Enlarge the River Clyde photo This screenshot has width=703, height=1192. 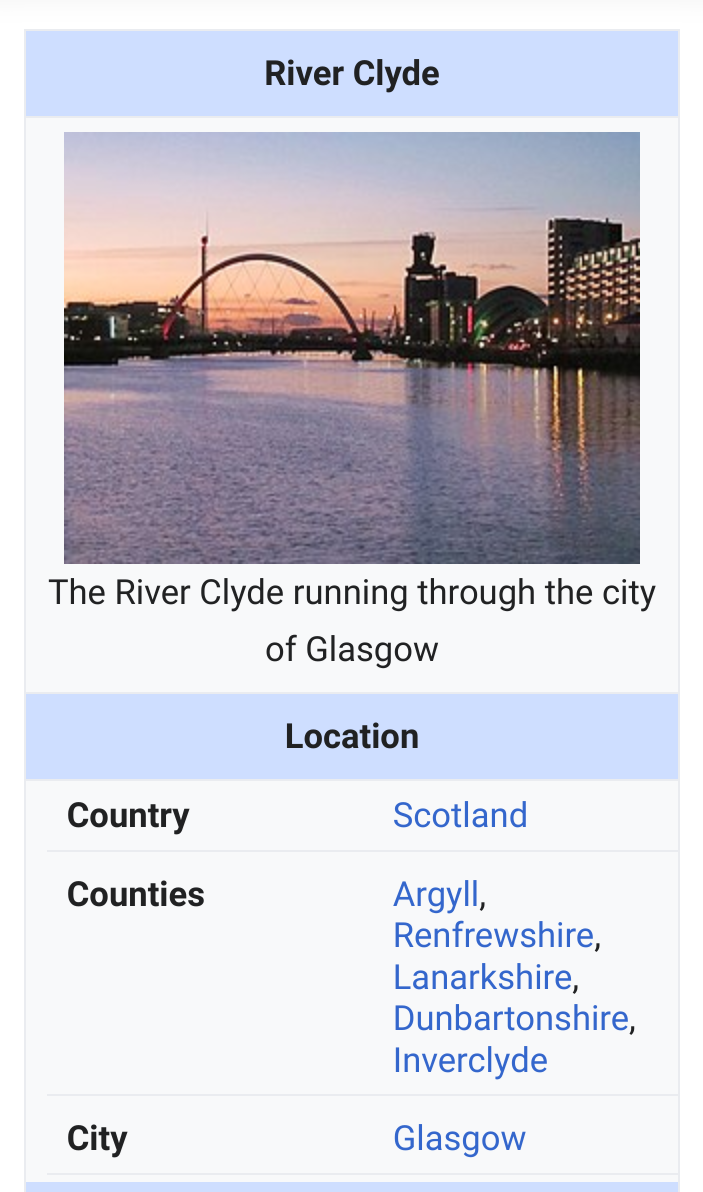352,348
